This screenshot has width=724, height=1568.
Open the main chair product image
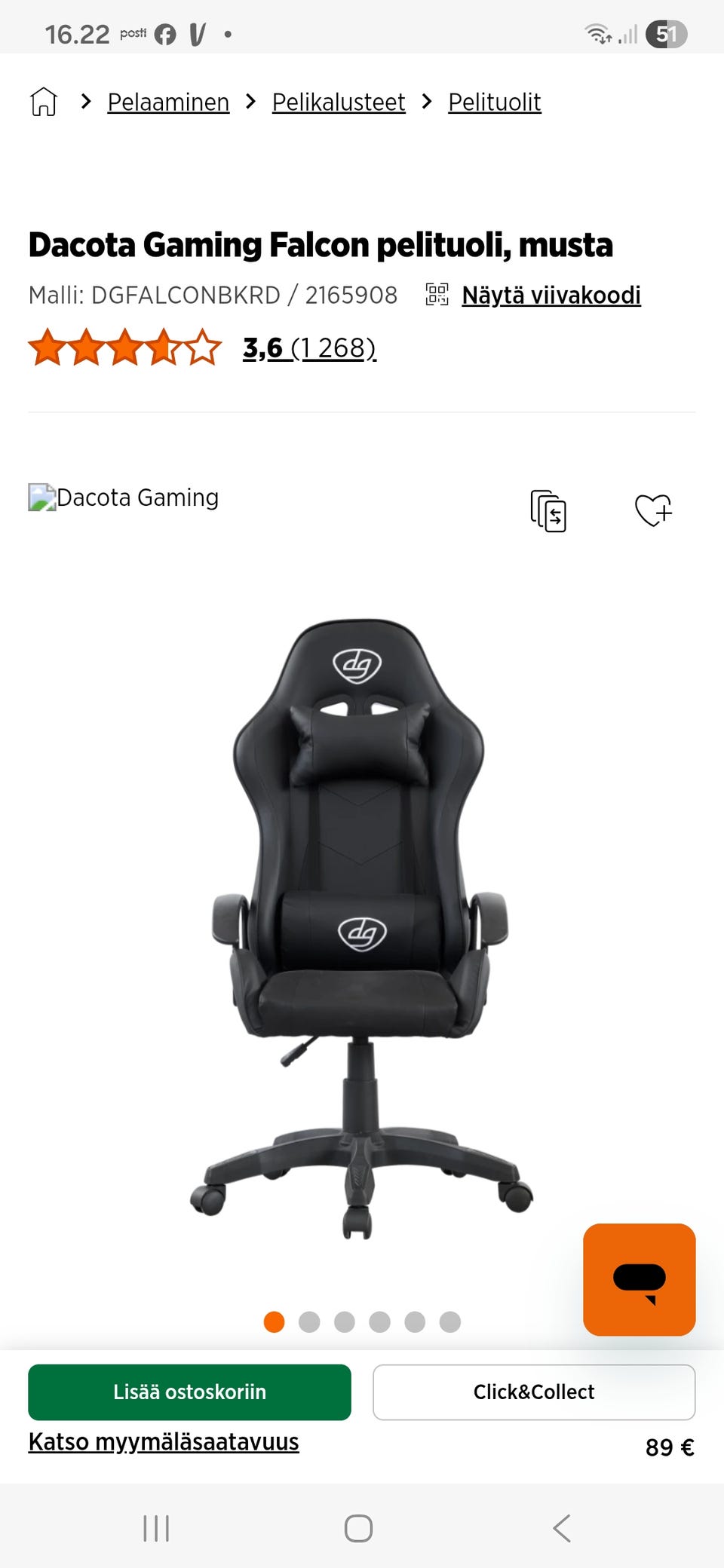coord(360,927)
